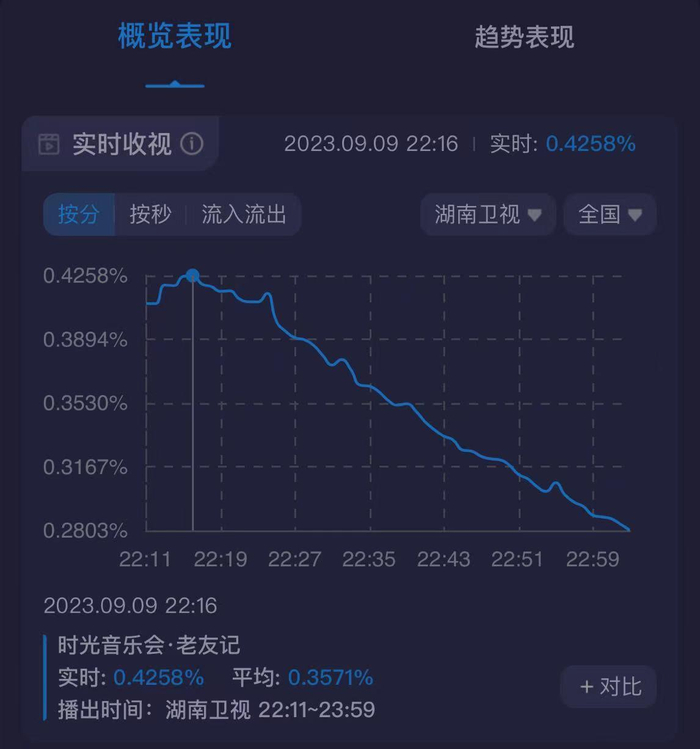Show the 流入流出 view
Viewport: 700px width, 749px height.
244,214
